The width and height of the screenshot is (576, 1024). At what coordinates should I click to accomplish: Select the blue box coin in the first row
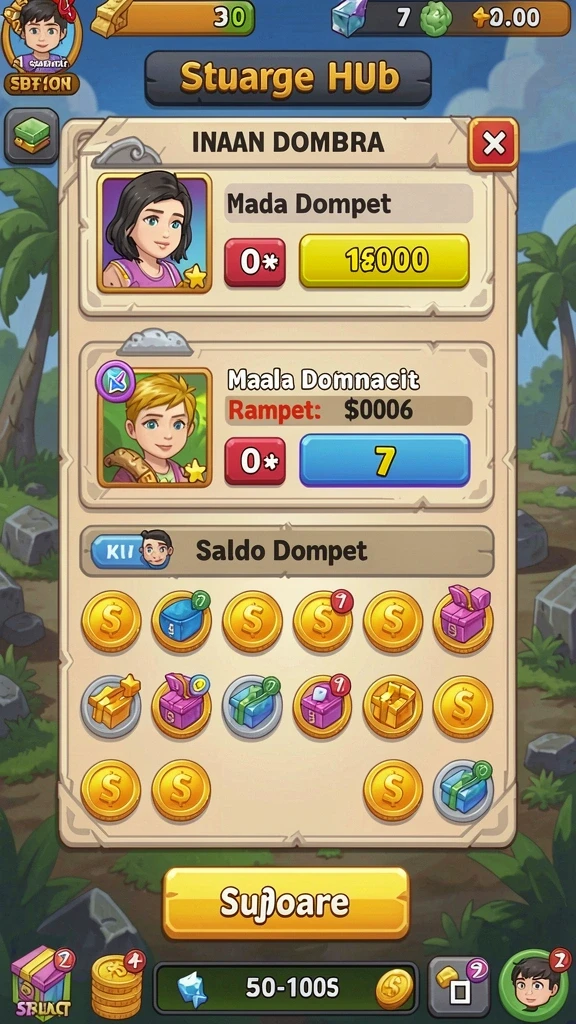click(182, 621)
